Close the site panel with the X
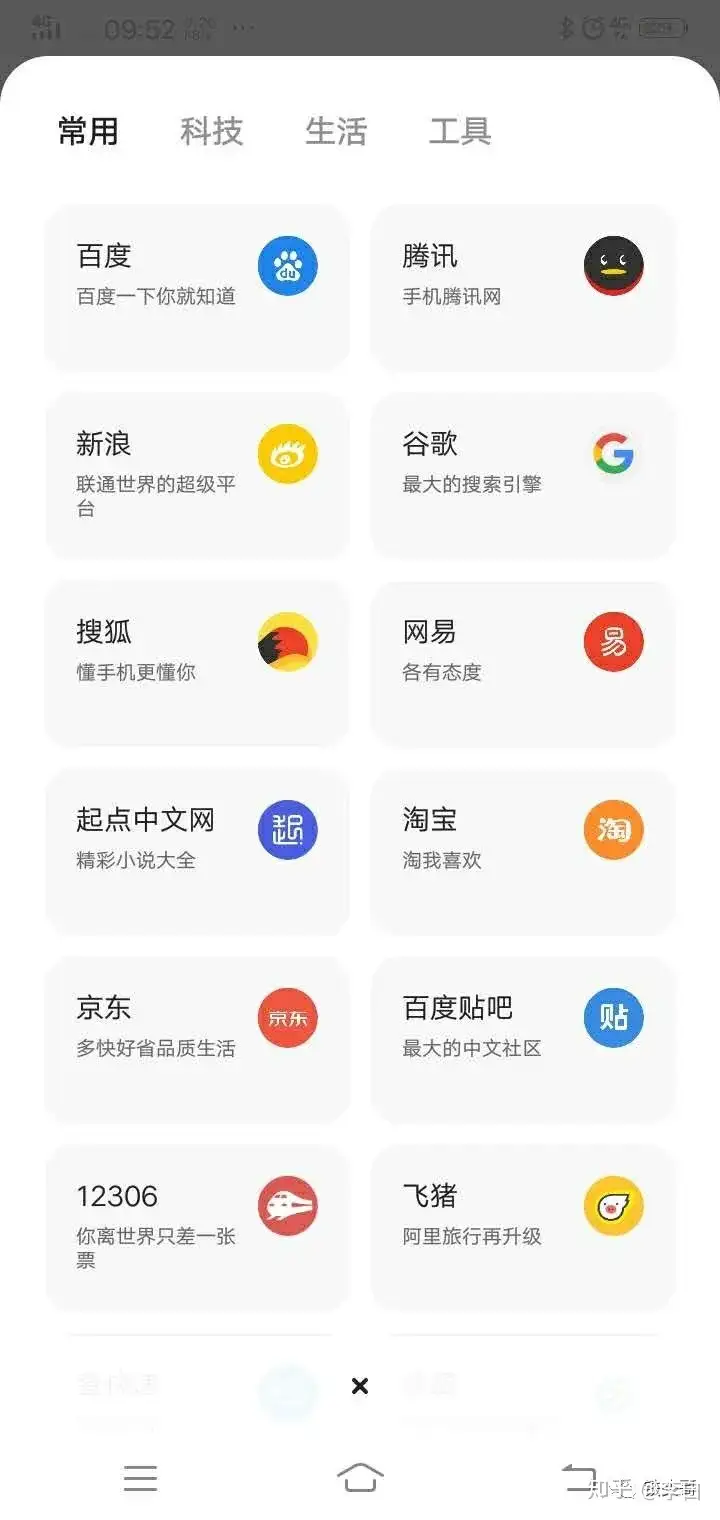Image resolution: width=720 pixels, height=1520 pixels. click(360, 1386)
